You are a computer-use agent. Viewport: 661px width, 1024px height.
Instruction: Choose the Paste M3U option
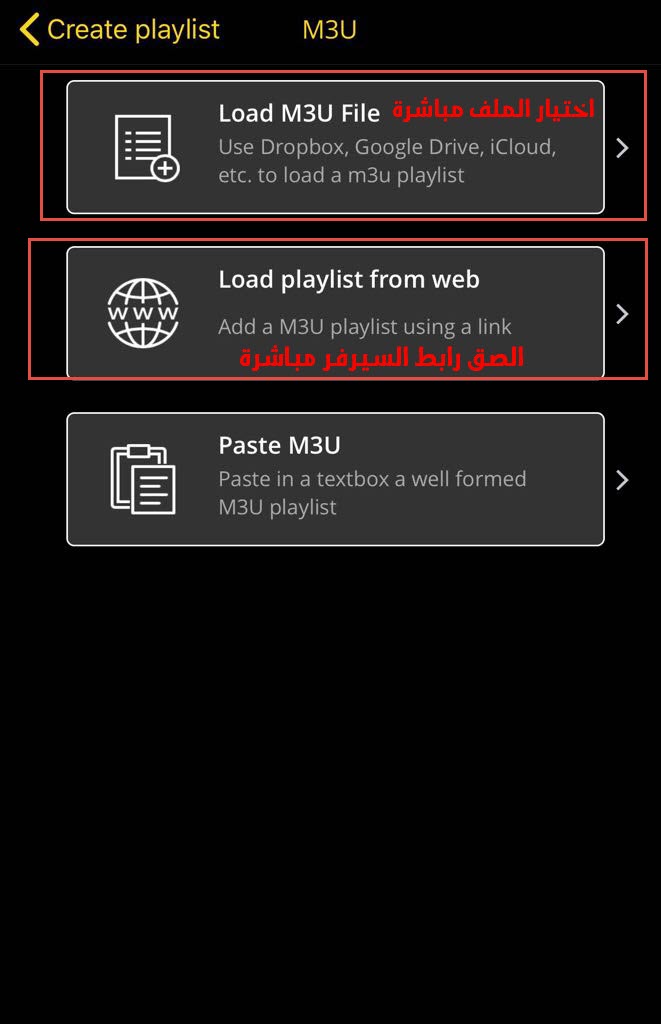click(335, 479)
